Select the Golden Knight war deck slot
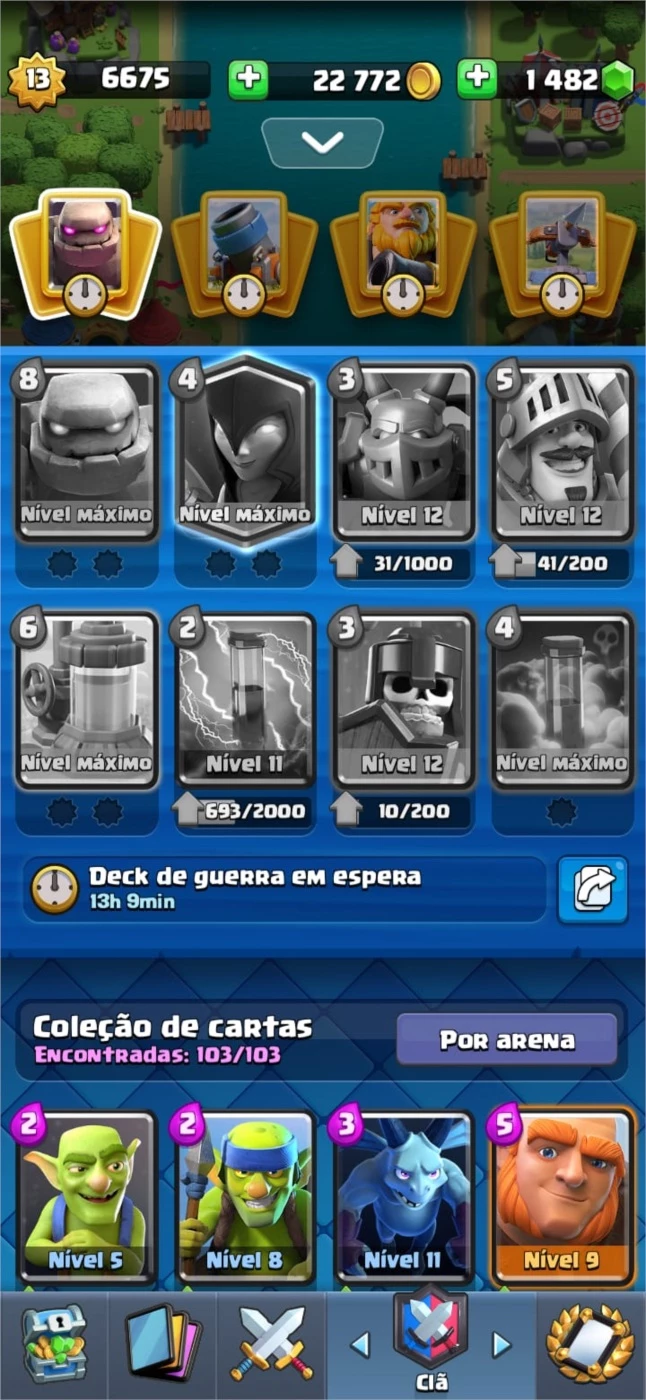Image resolution: width=646 pixels, height=1400 pixels. pyautogui.click(x=403, y=253)
